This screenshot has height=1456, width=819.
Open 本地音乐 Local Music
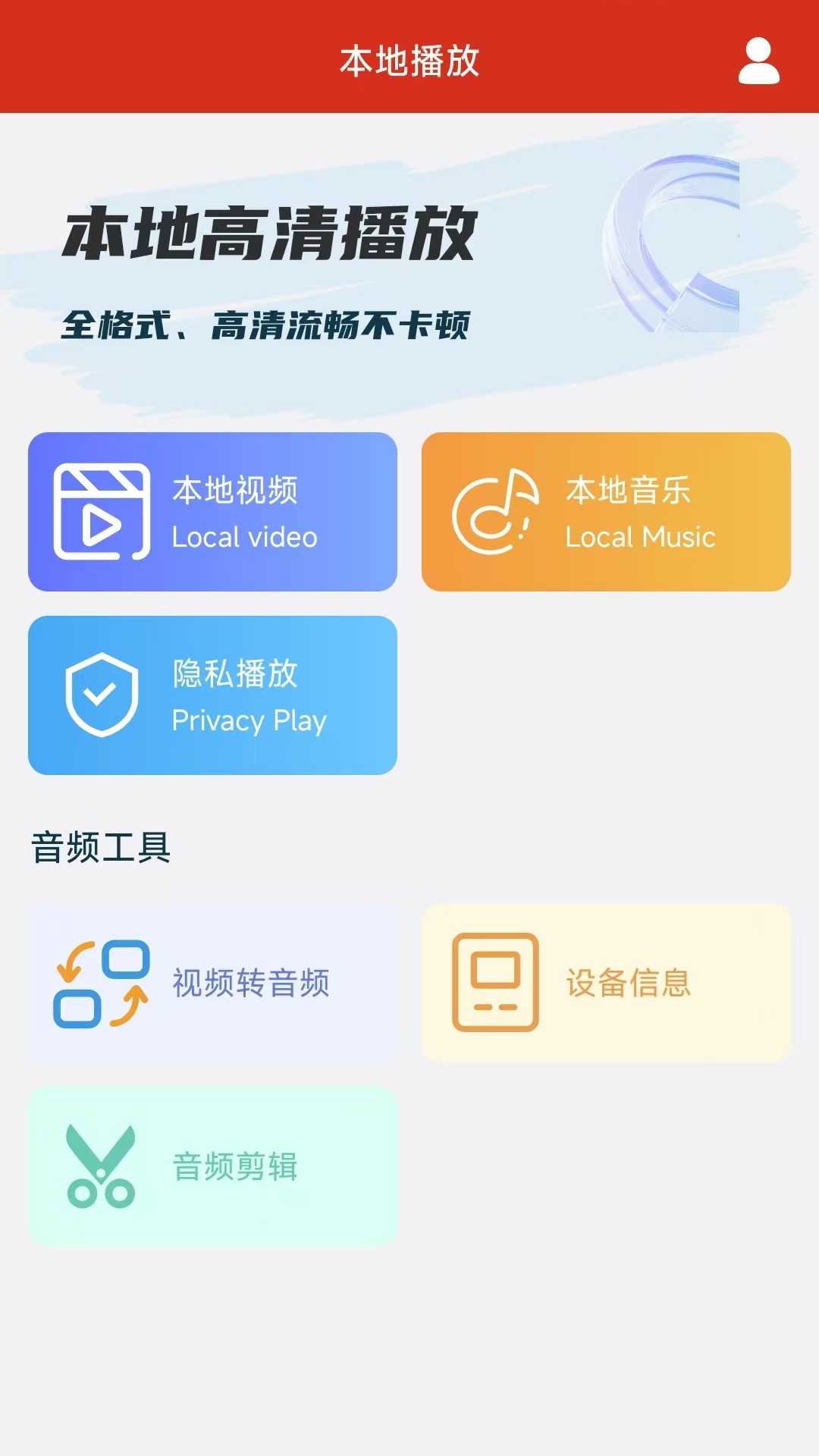pyautogui.click(x=606, y=512)
